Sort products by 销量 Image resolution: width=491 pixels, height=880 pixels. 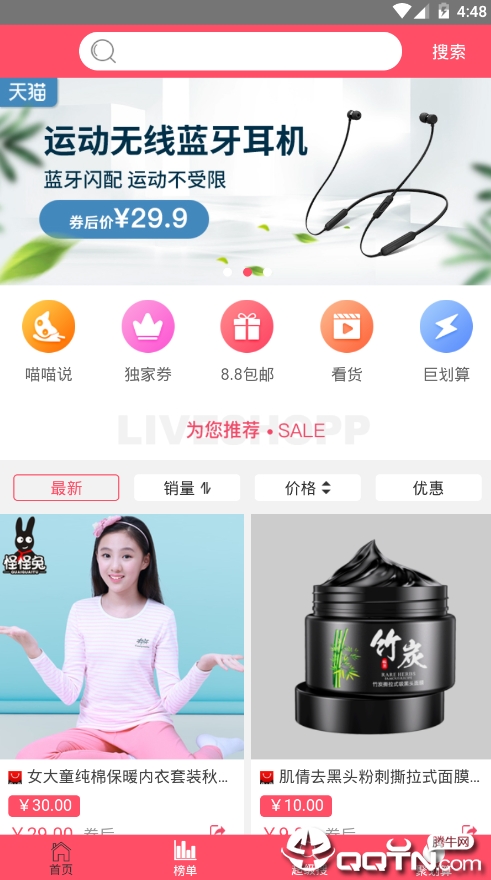187,488
